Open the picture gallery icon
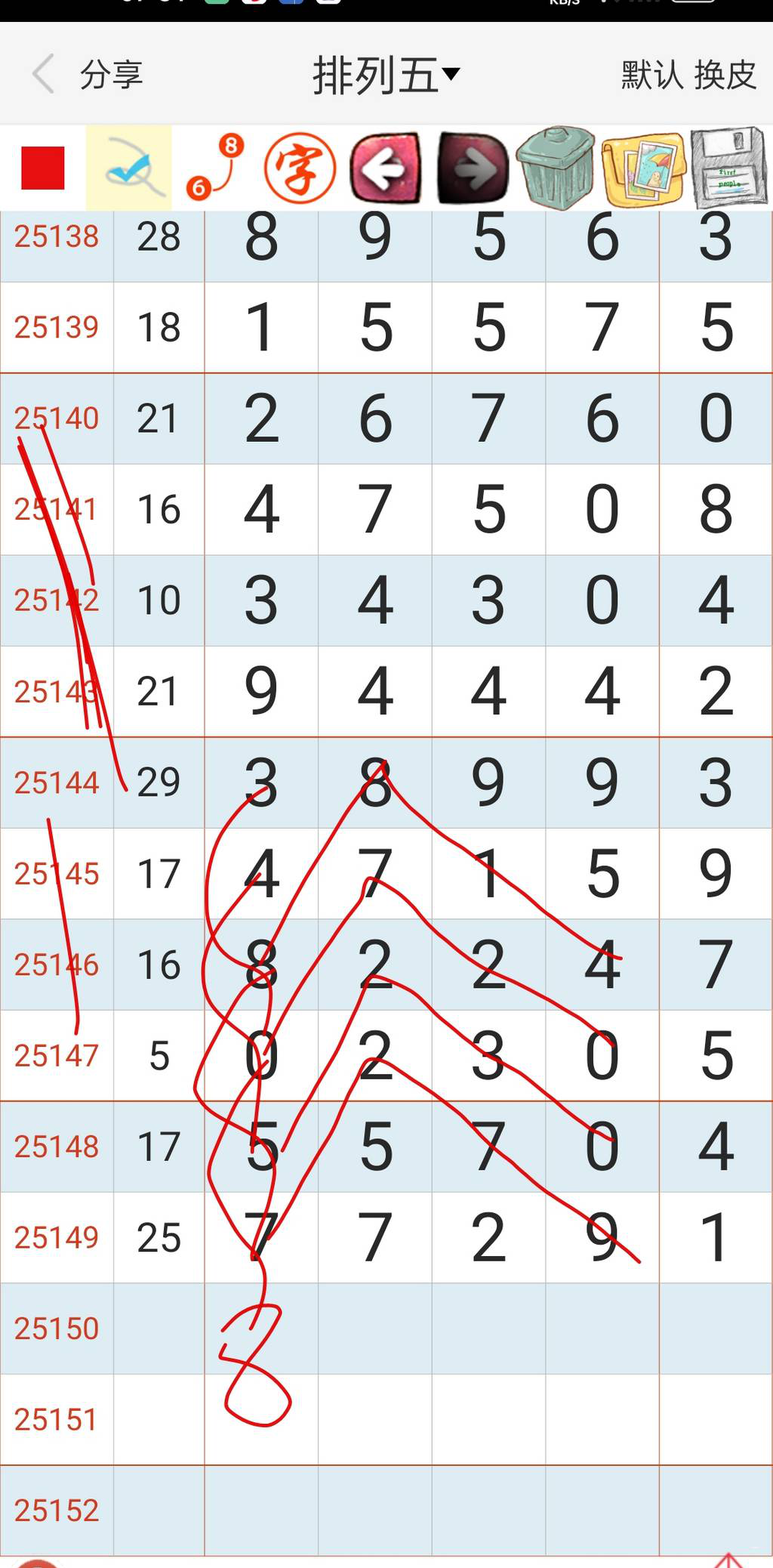The width and height of the screenshot is (773, 1568). (x=643, y=168)
